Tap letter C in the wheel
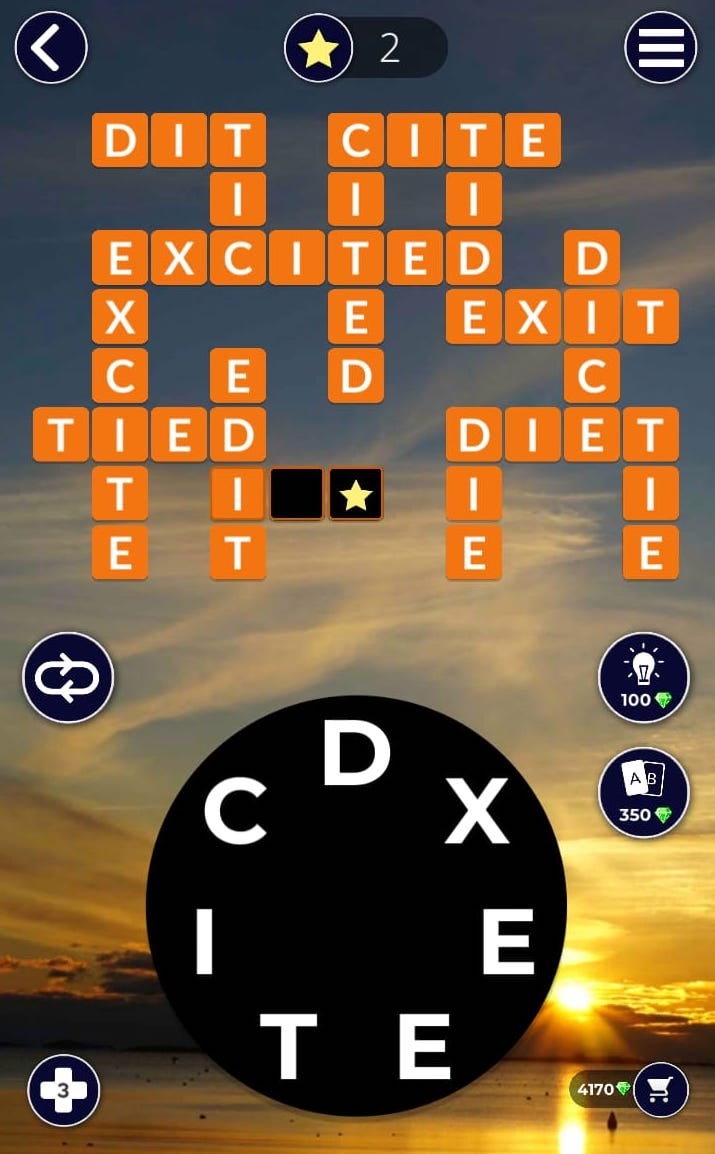 tap(235, 811)
